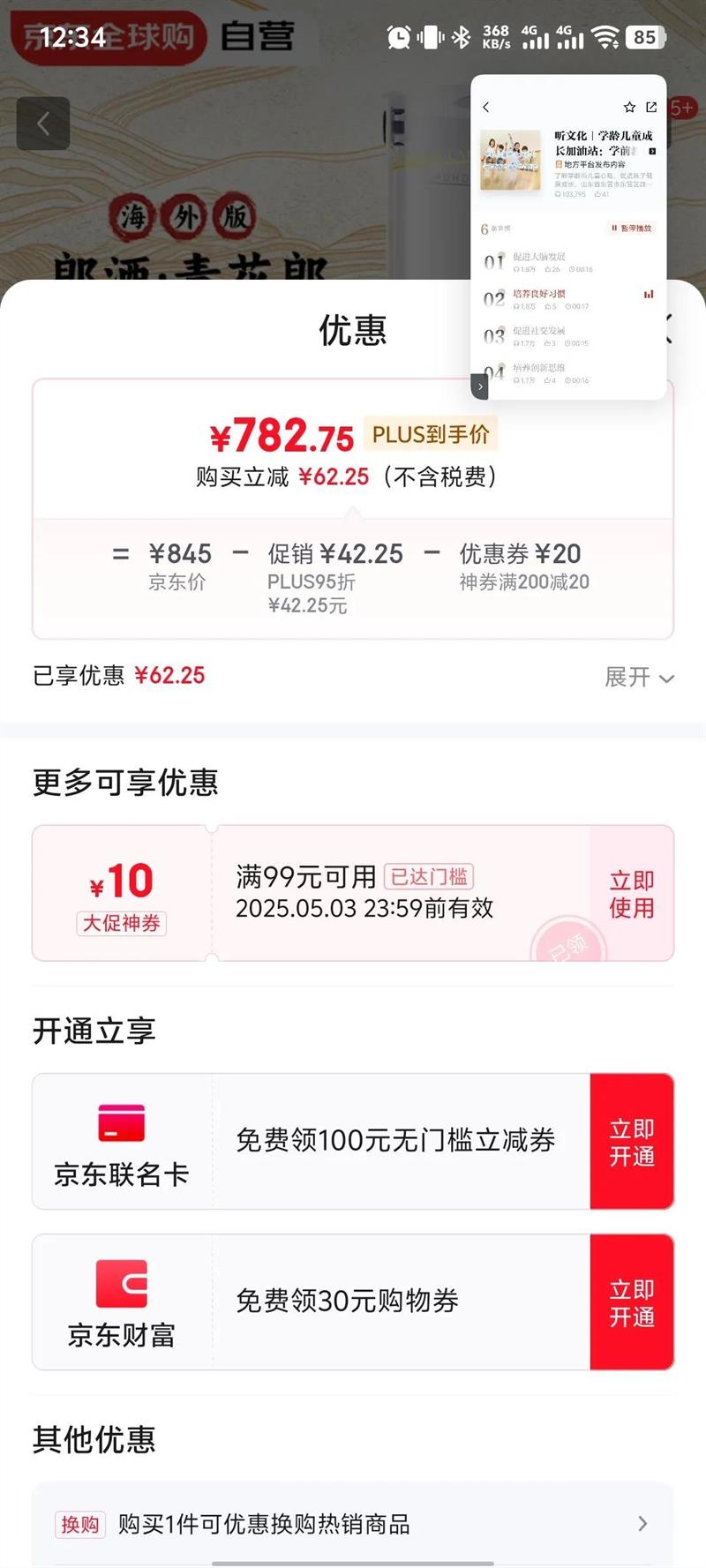Image resolution: width=706 pixels, height=1568 pixels.
Task: Use the ¥10 大促神券 coupon now
Action: [632, 894]
